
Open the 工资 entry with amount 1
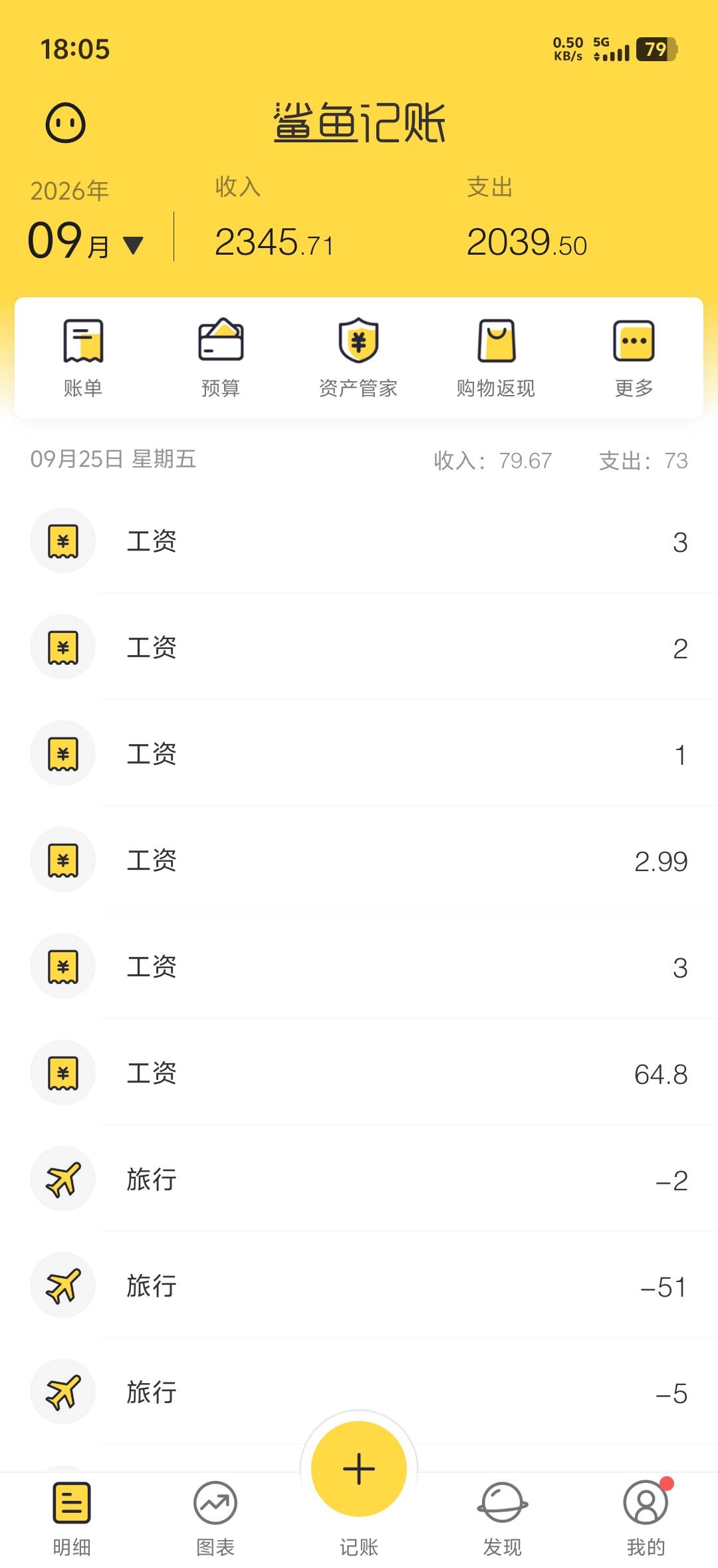pos(359,753)
